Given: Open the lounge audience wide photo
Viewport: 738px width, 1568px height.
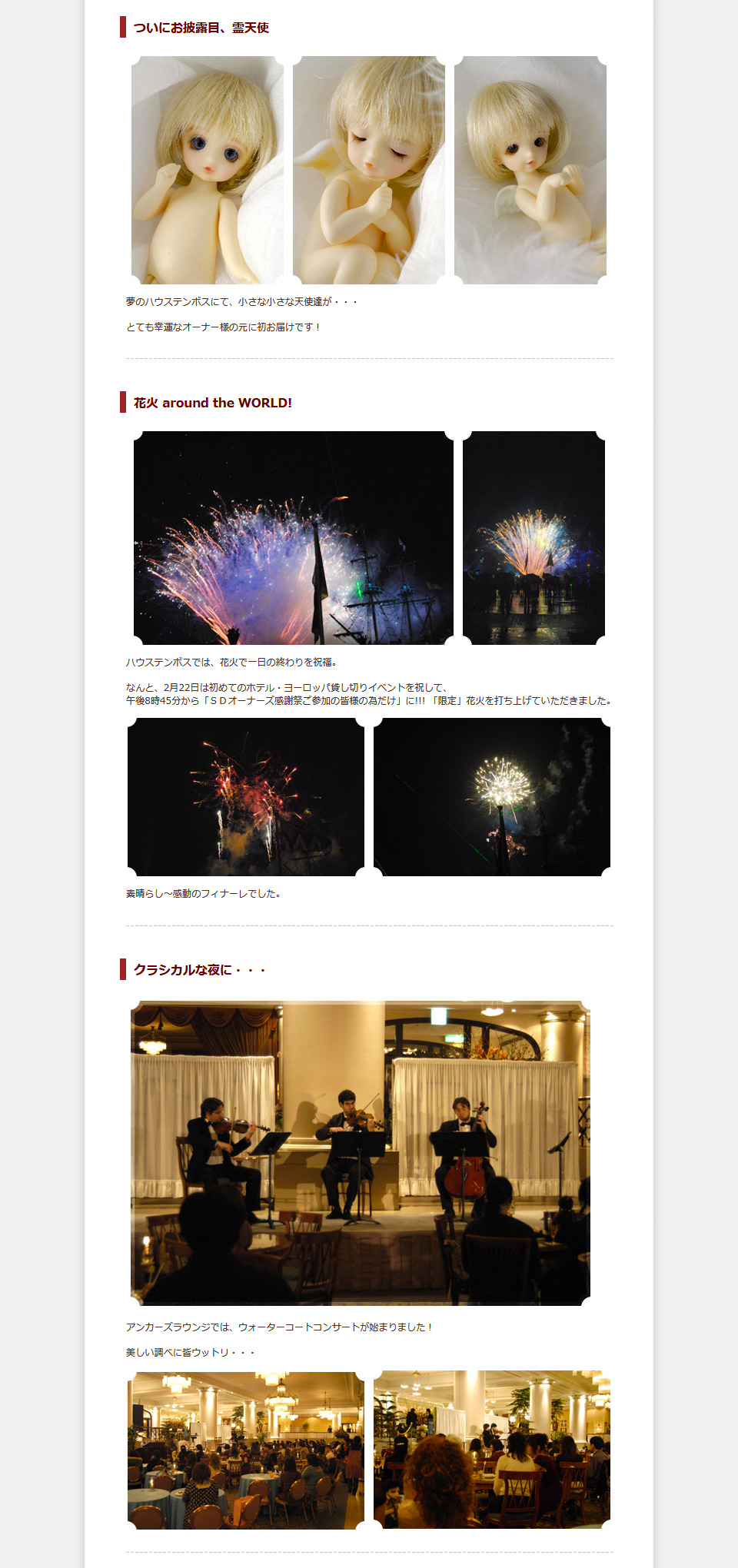Looking at the screenshot, I should coord(246,1450).
